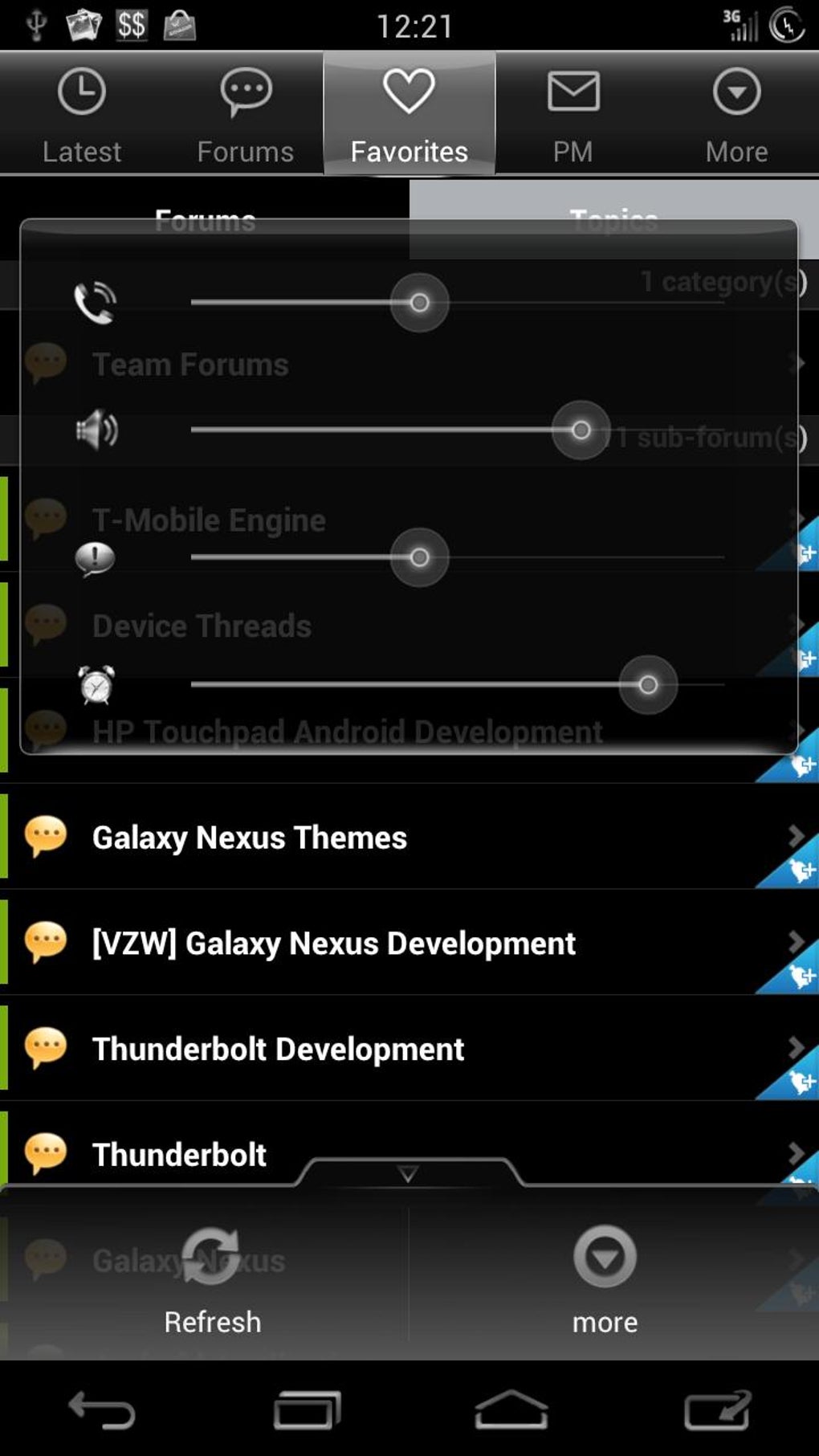Open the Forums tab
The width and height of the screenshot is (819, 1456).
pos(246,114)
